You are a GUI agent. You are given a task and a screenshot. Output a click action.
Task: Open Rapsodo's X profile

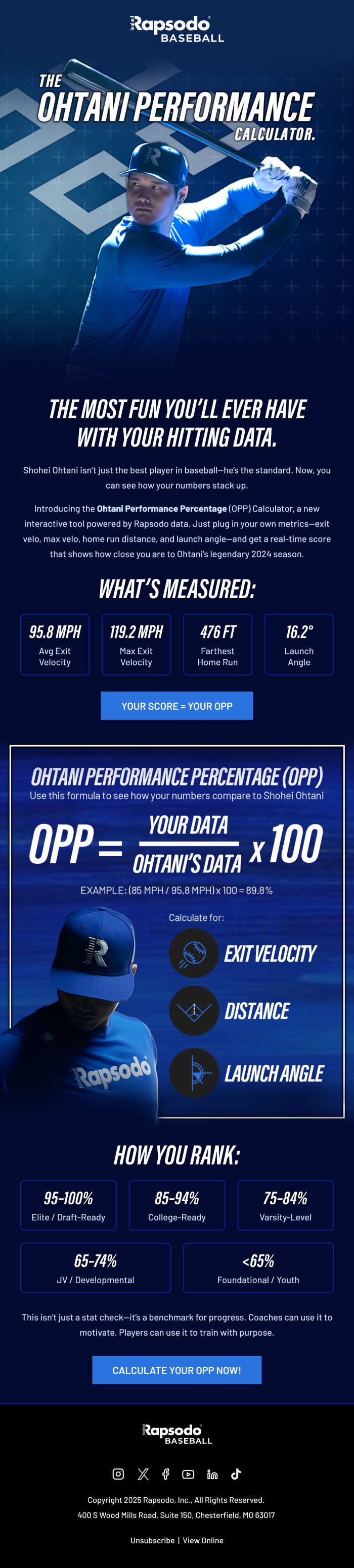tap(143, 1474)
